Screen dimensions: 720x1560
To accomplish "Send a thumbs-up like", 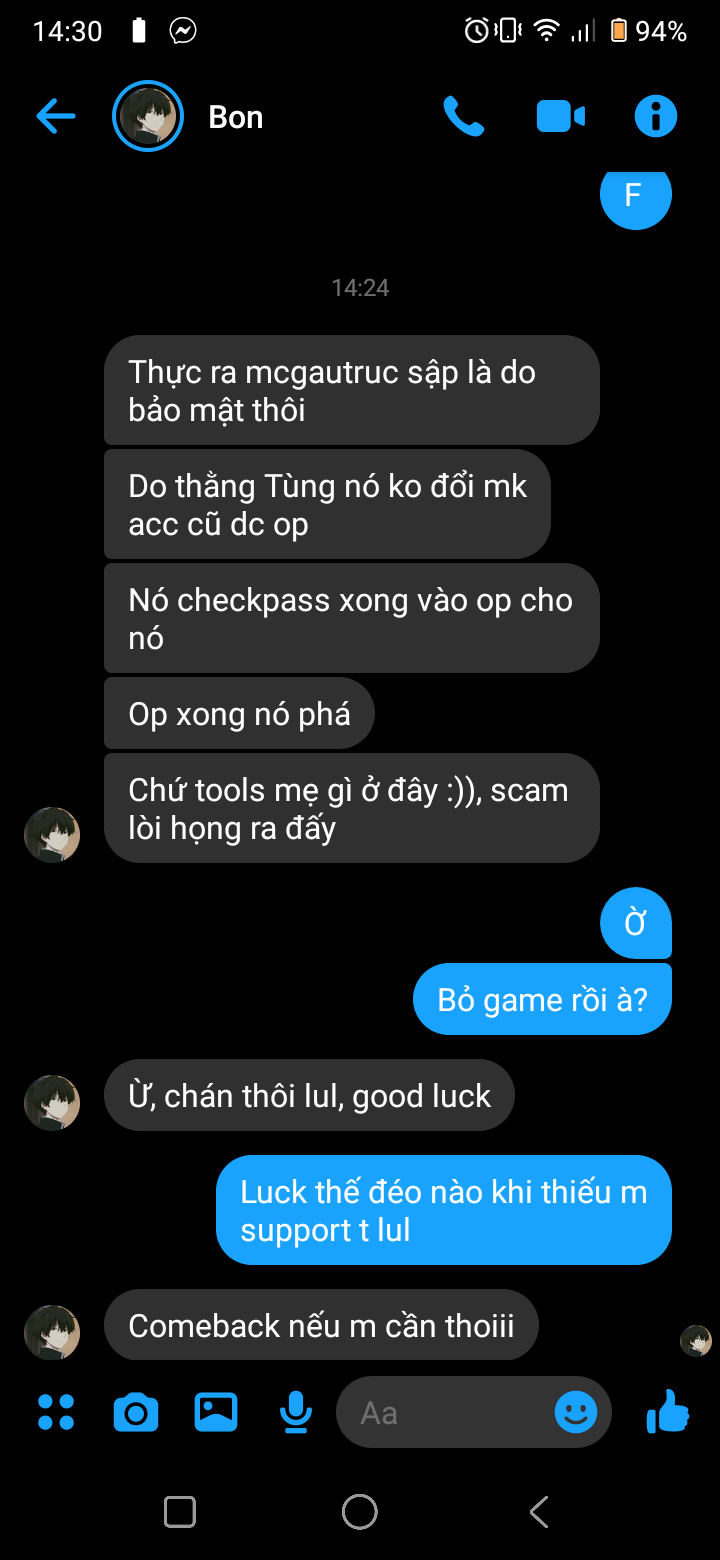I will pyautogui.click(x=668, y=1412).
